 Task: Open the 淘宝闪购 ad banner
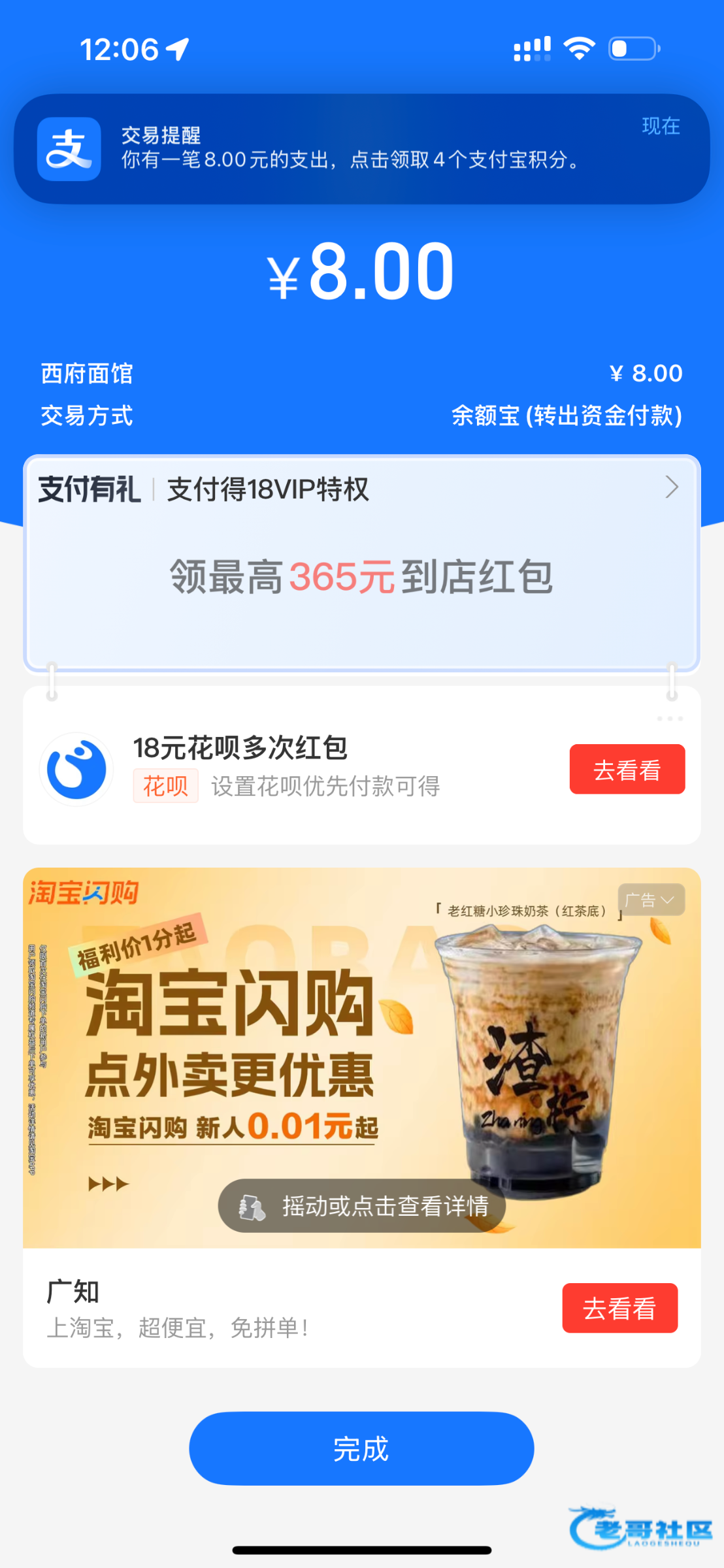(x=261, y=1045)
